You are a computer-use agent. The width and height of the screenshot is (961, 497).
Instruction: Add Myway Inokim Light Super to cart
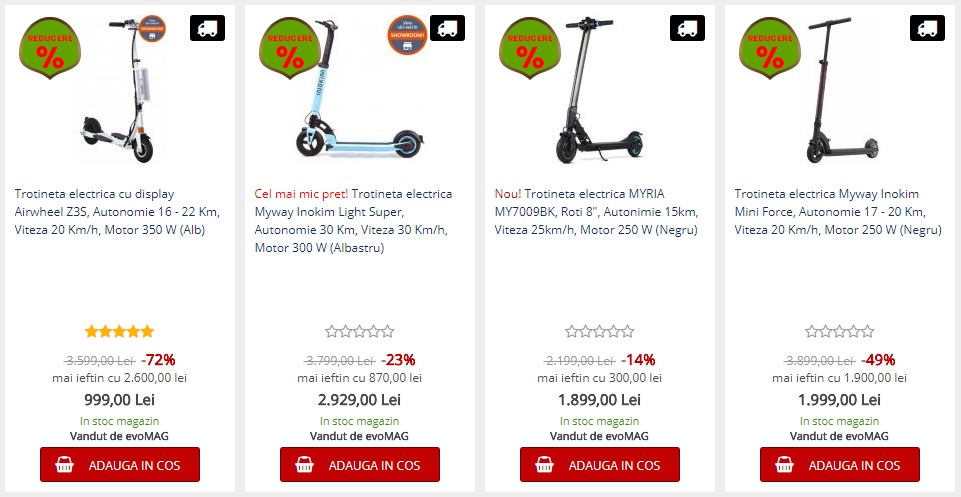point(360,465)
